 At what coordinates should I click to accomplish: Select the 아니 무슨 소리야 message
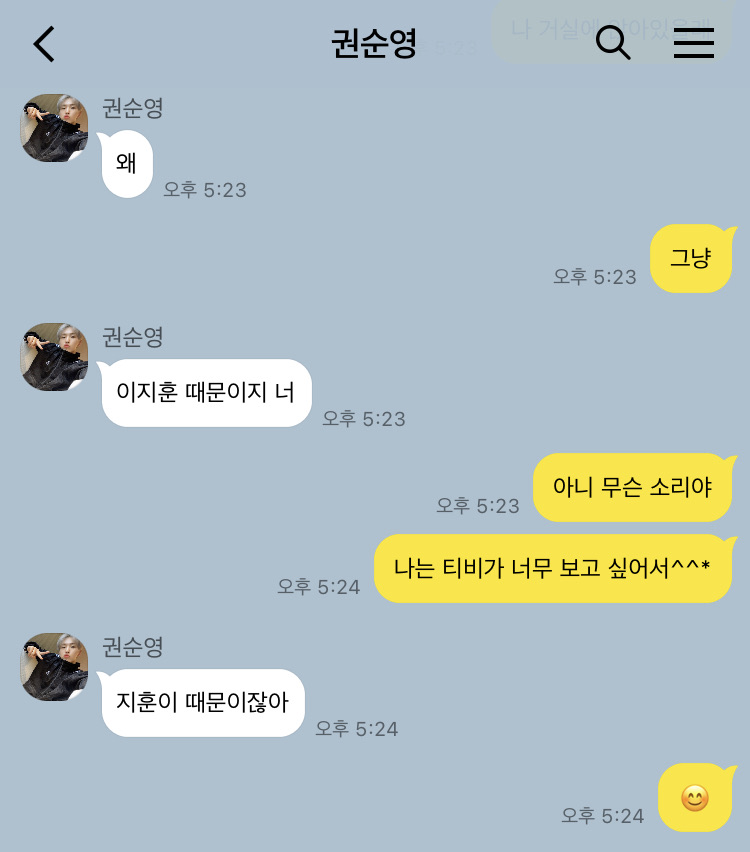point(632,487)
